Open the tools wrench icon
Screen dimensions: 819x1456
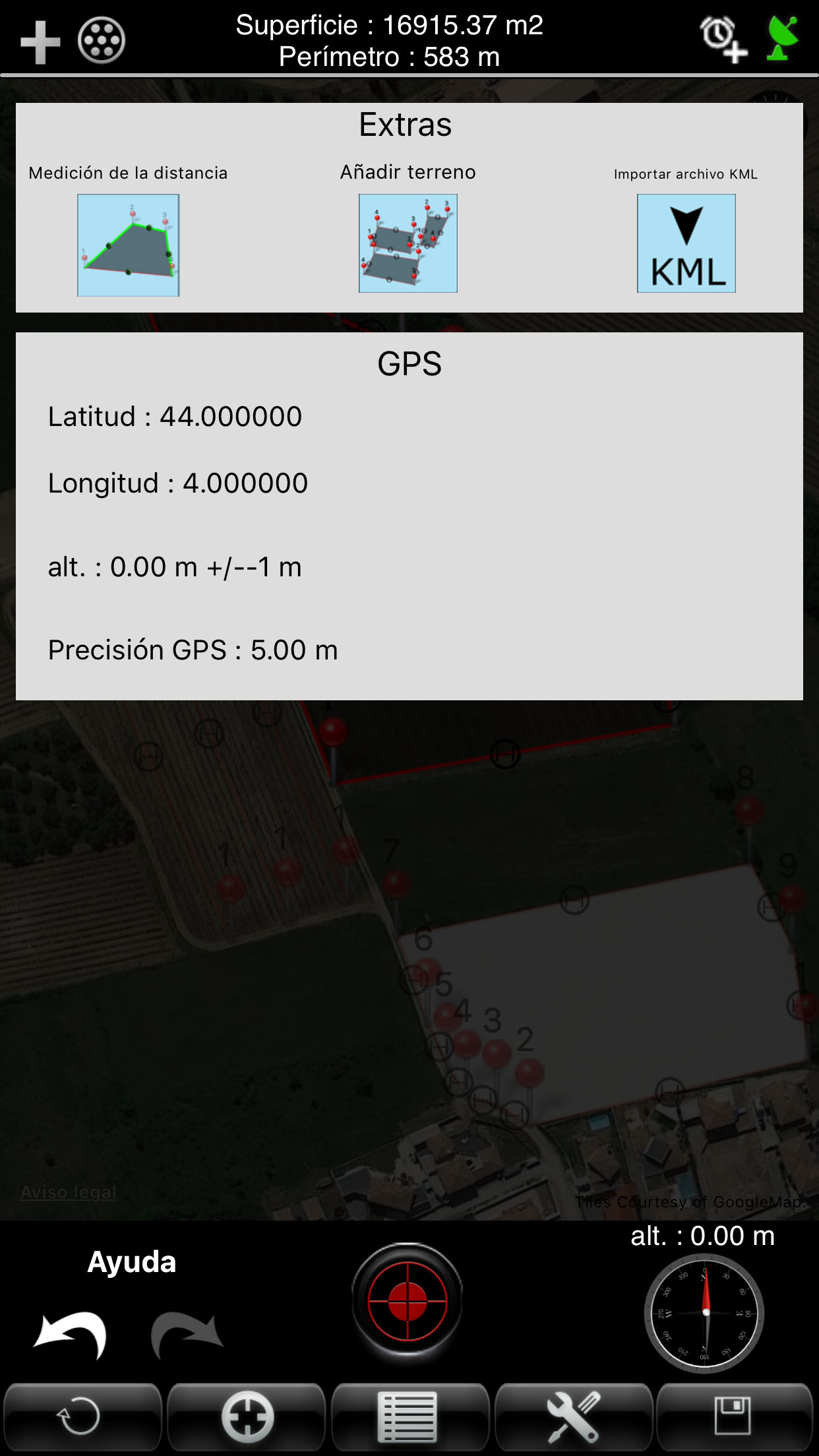573,1416
